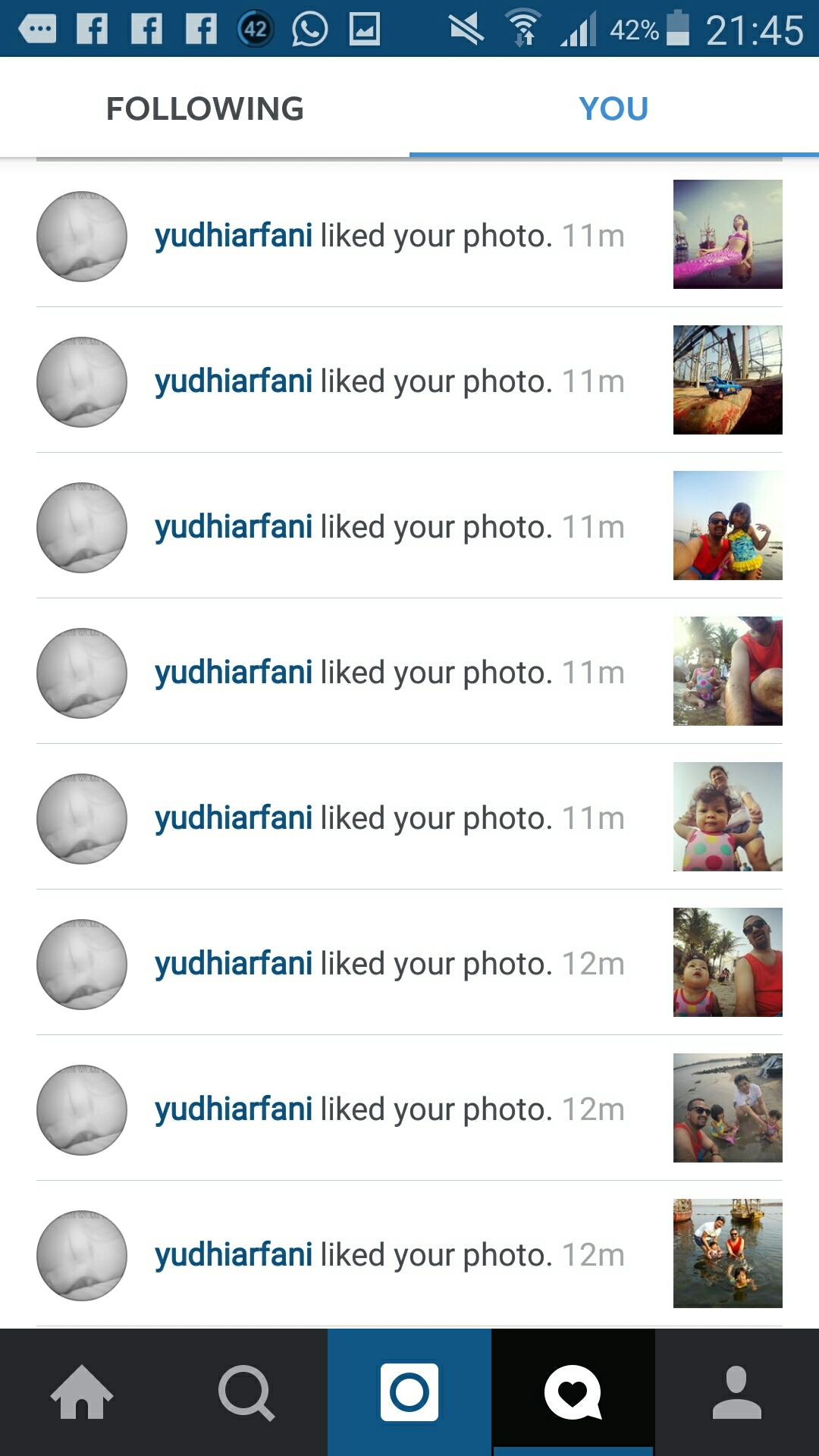The image size is (819, 1456).
Task: Tap yudhiarfani username in first notification
Action: click(x=234, y=236)
